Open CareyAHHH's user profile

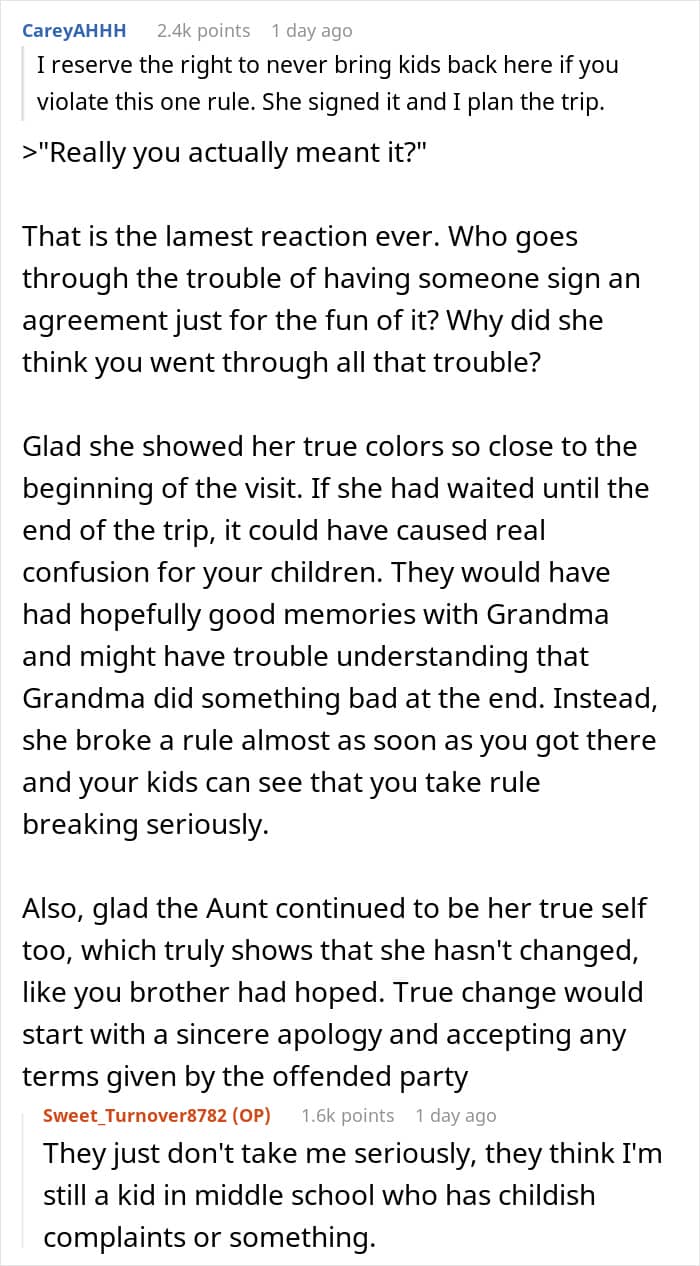[x=74, y=31]
